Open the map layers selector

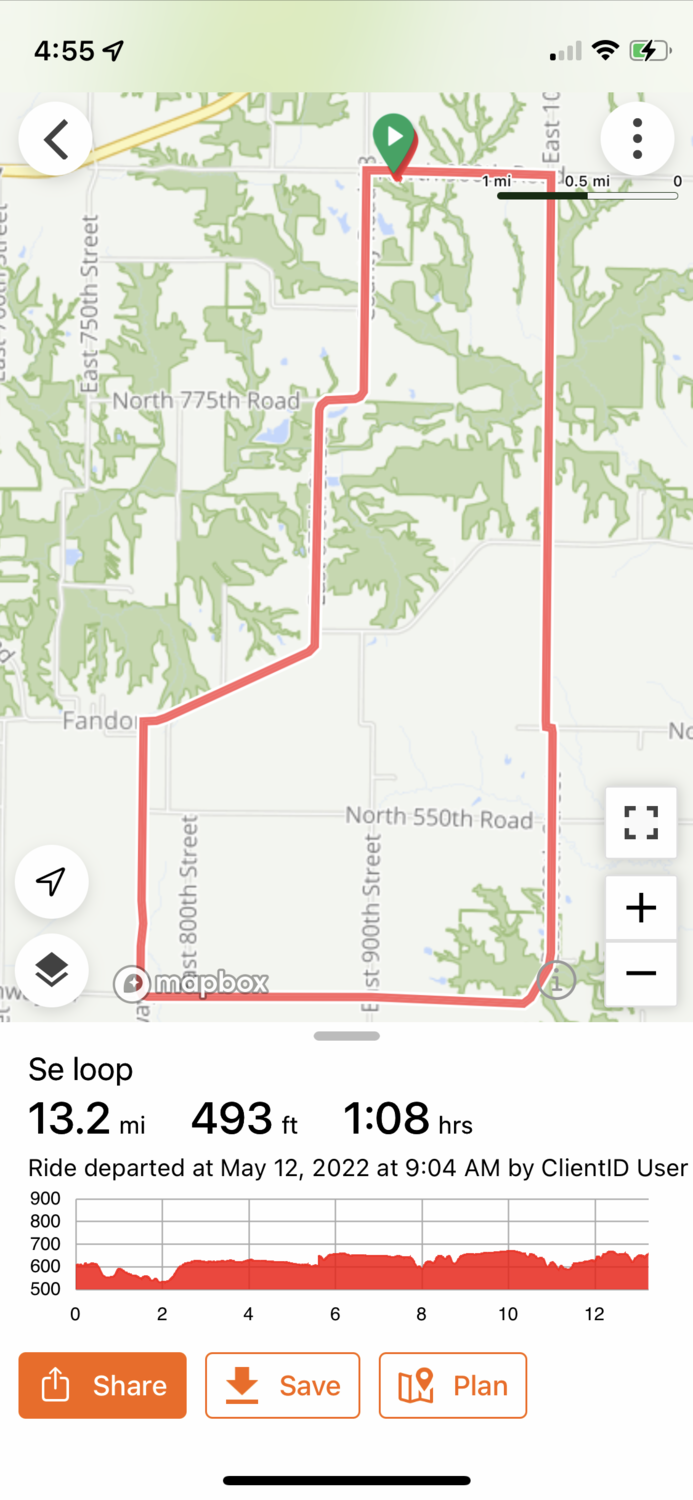pos(51,969)
